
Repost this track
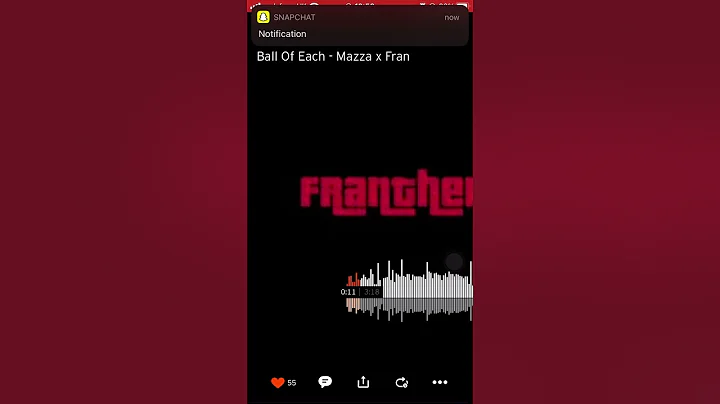(402, 382)
